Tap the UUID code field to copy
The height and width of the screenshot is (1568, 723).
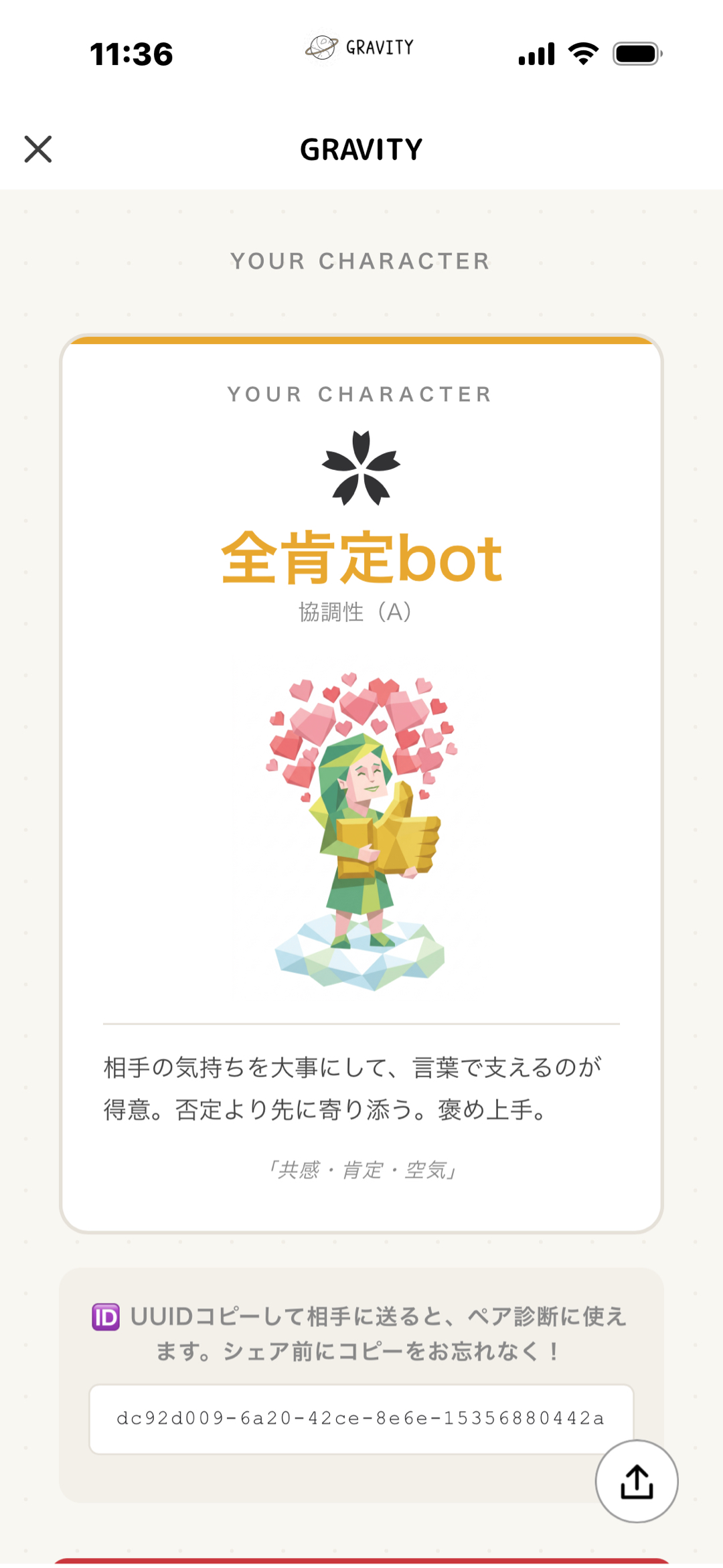[360, 1418]
